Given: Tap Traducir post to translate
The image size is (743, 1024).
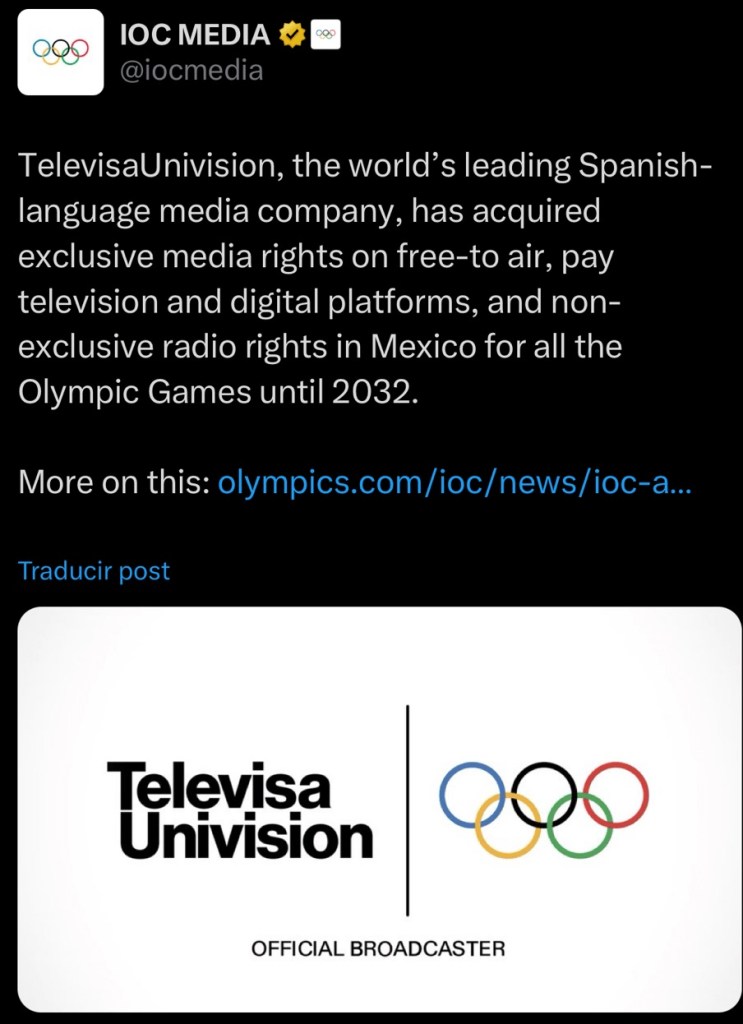Looking at the screenshot, I should 94,571.
